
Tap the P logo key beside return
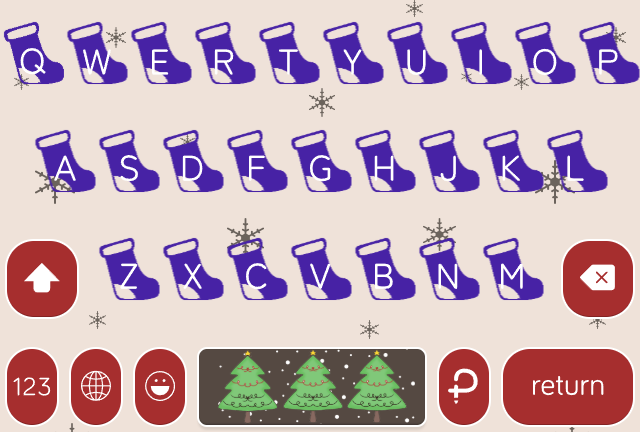[x=464, y=387]
